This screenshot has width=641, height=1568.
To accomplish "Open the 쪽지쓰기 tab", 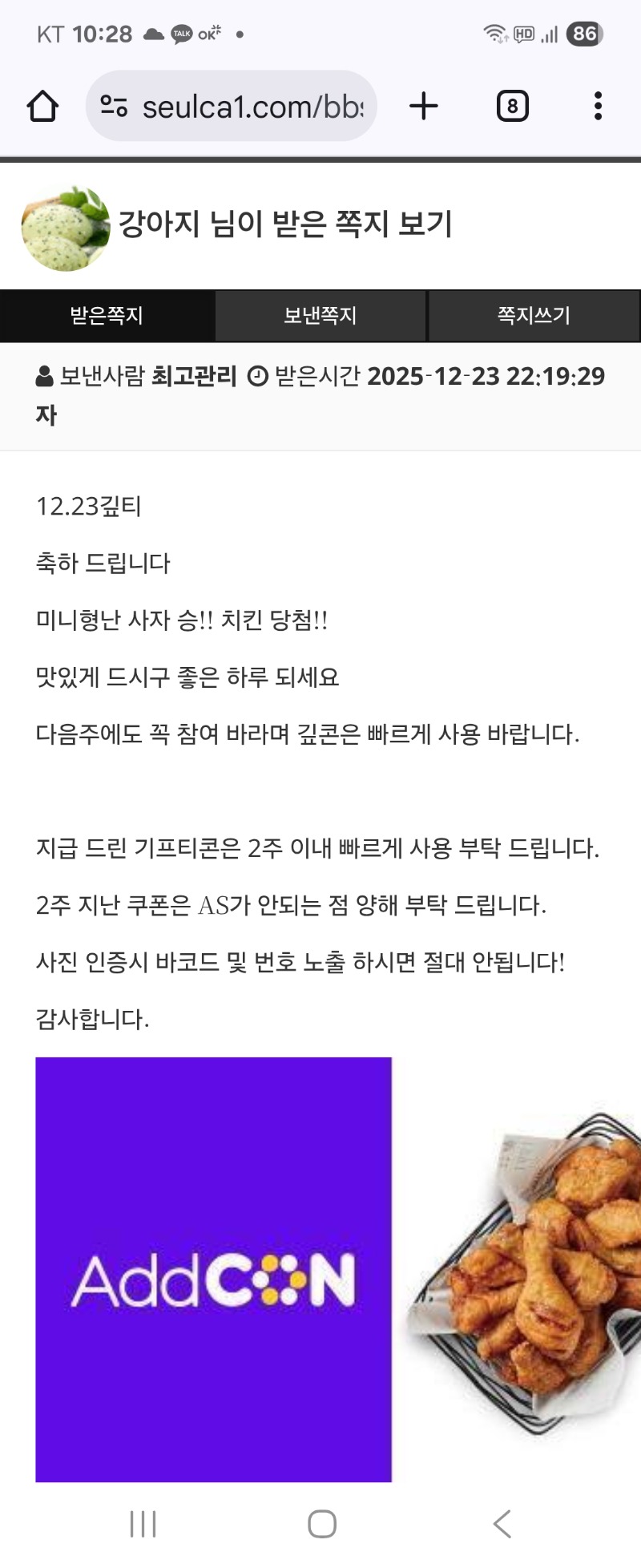I will pyautogui.click(x=534, y=316).
